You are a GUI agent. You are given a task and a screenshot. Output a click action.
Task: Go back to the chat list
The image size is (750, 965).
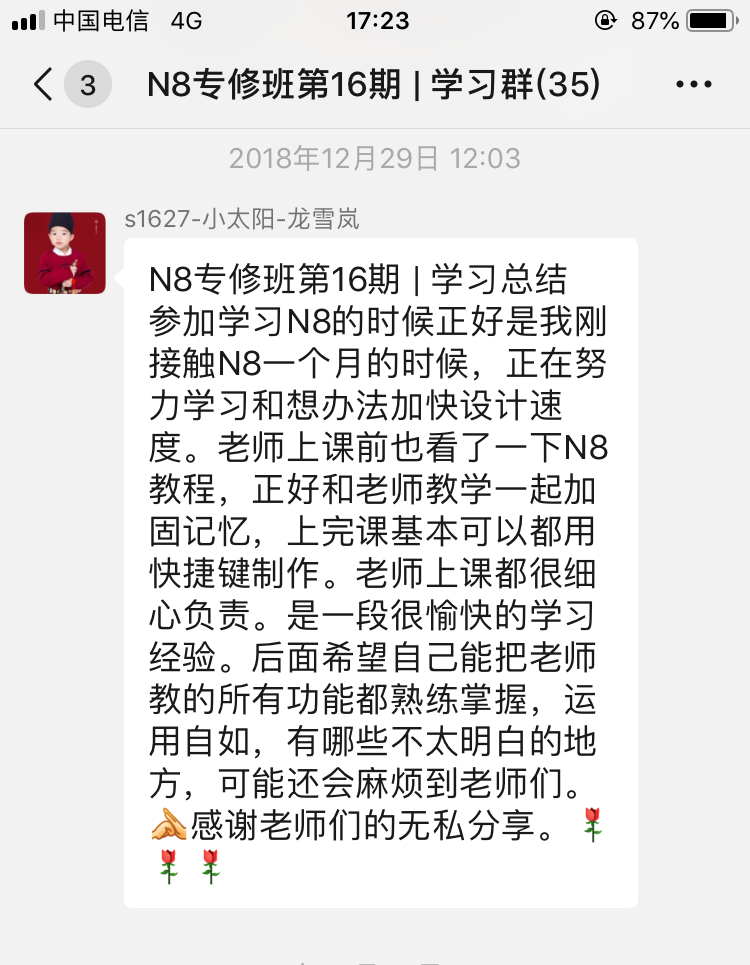tap(45, 85)
